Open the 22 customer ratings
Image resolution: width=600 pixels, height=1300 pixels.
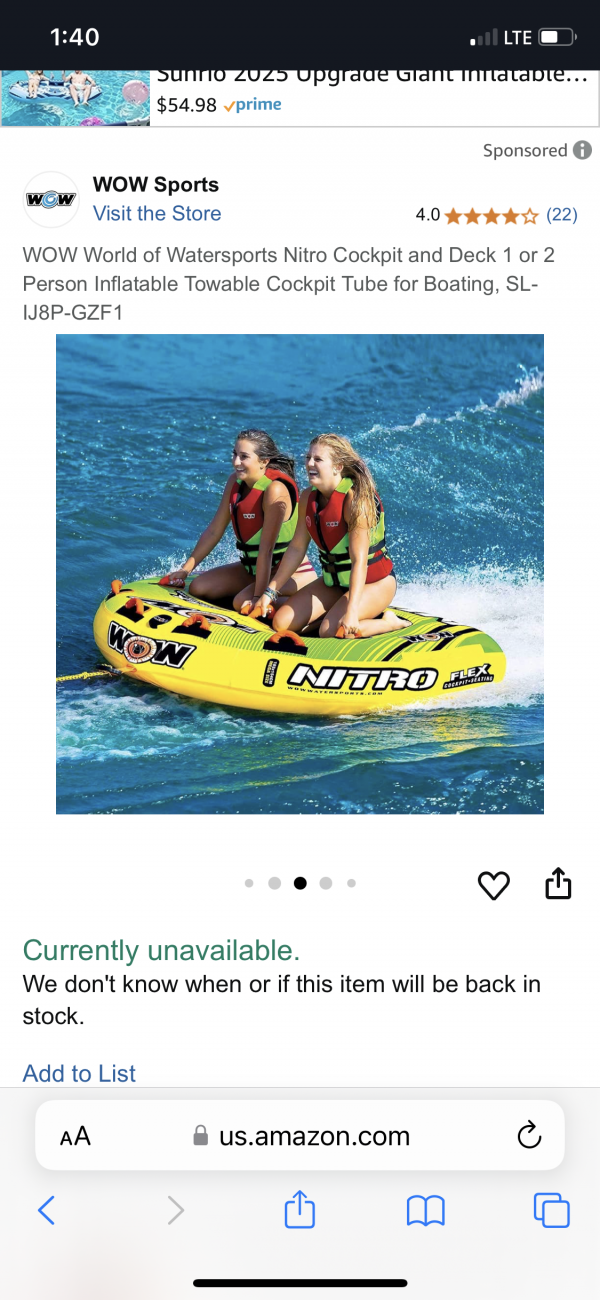click(x=562, y=215)
